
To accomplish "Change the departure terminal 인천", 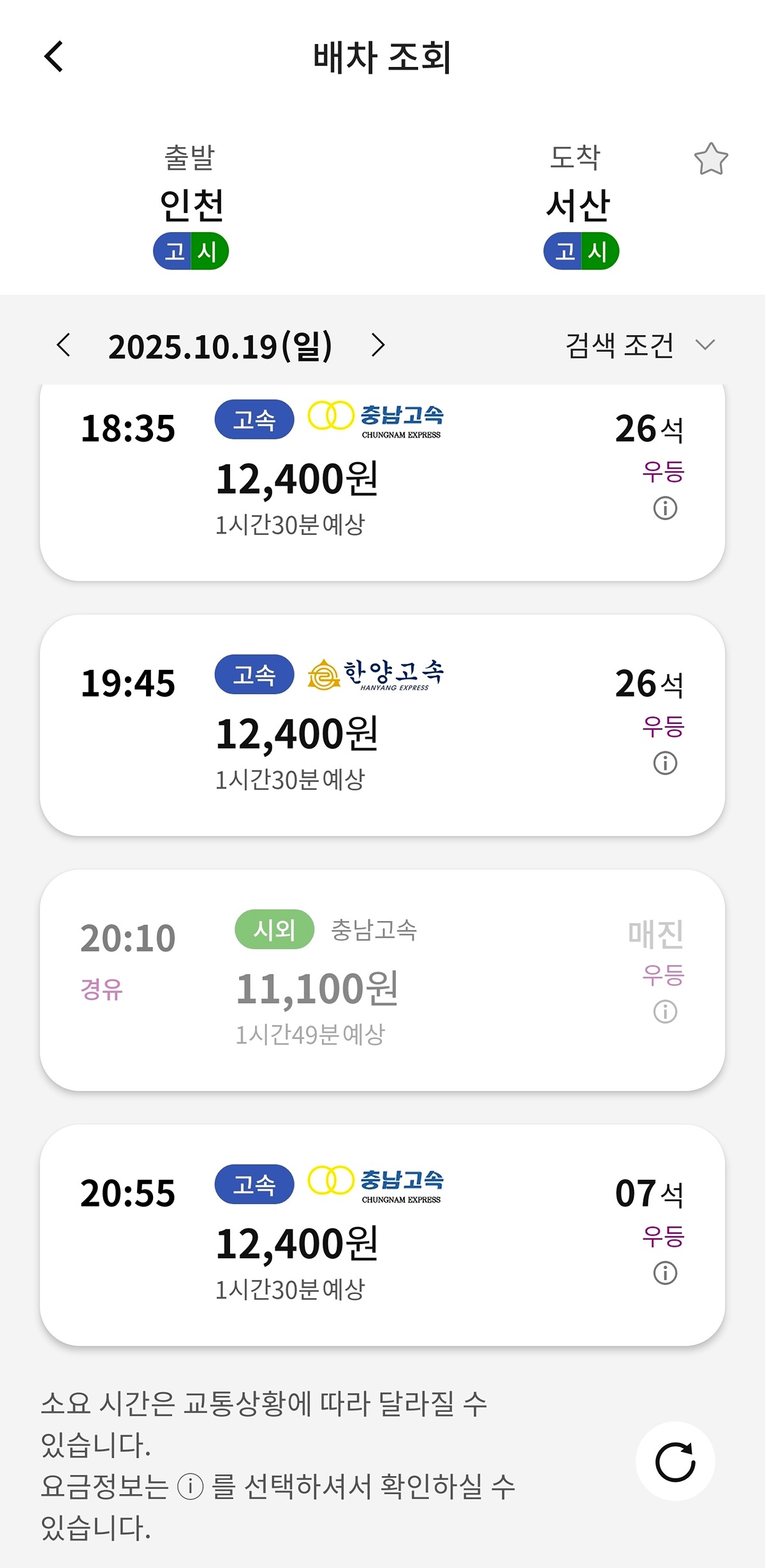I will pos(191,205).
